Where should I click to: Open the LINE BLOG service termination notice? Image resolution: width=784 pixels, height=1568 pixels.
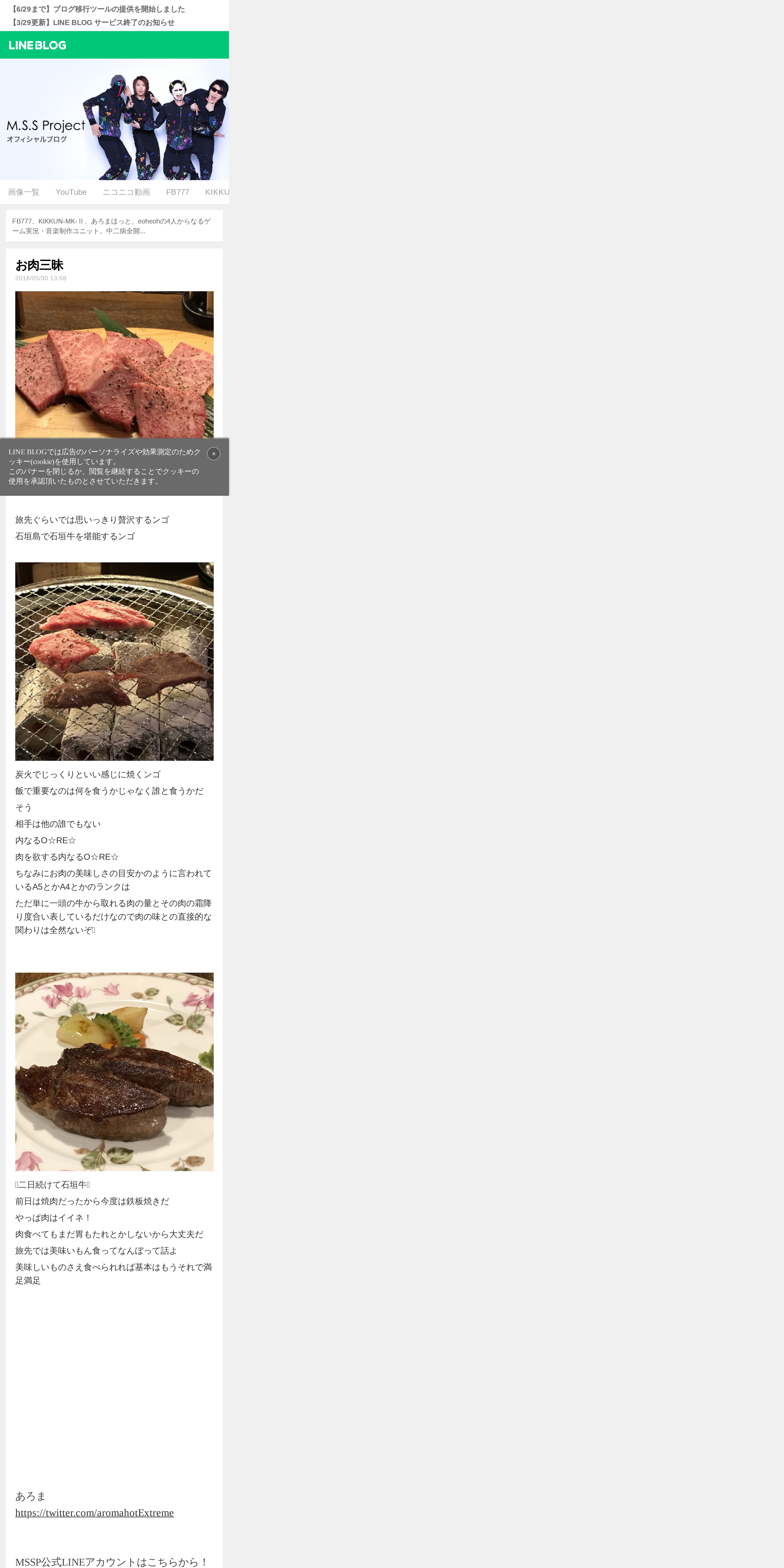(93, 23)
